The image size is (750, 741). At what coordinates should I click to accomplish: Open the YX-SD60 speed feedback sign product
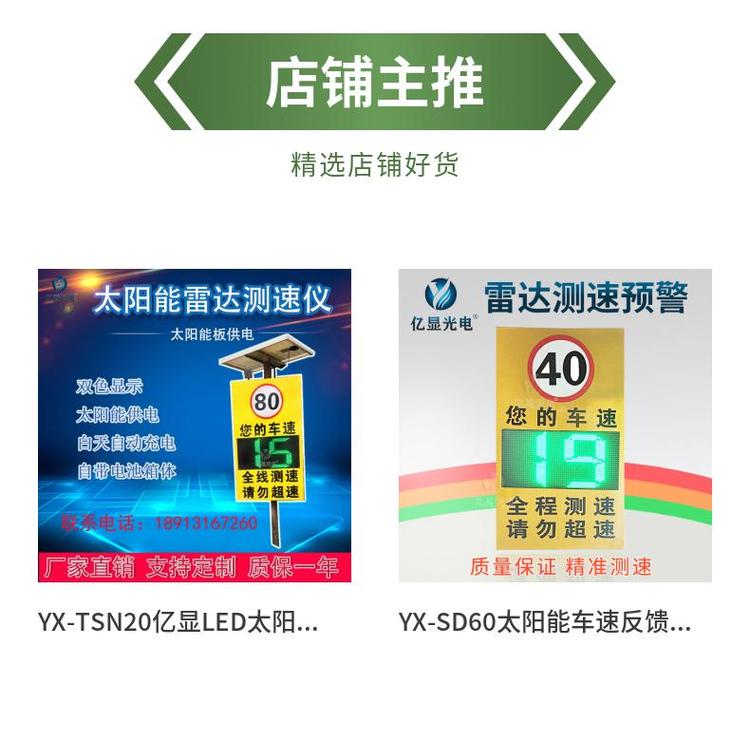tap(555, 426)
